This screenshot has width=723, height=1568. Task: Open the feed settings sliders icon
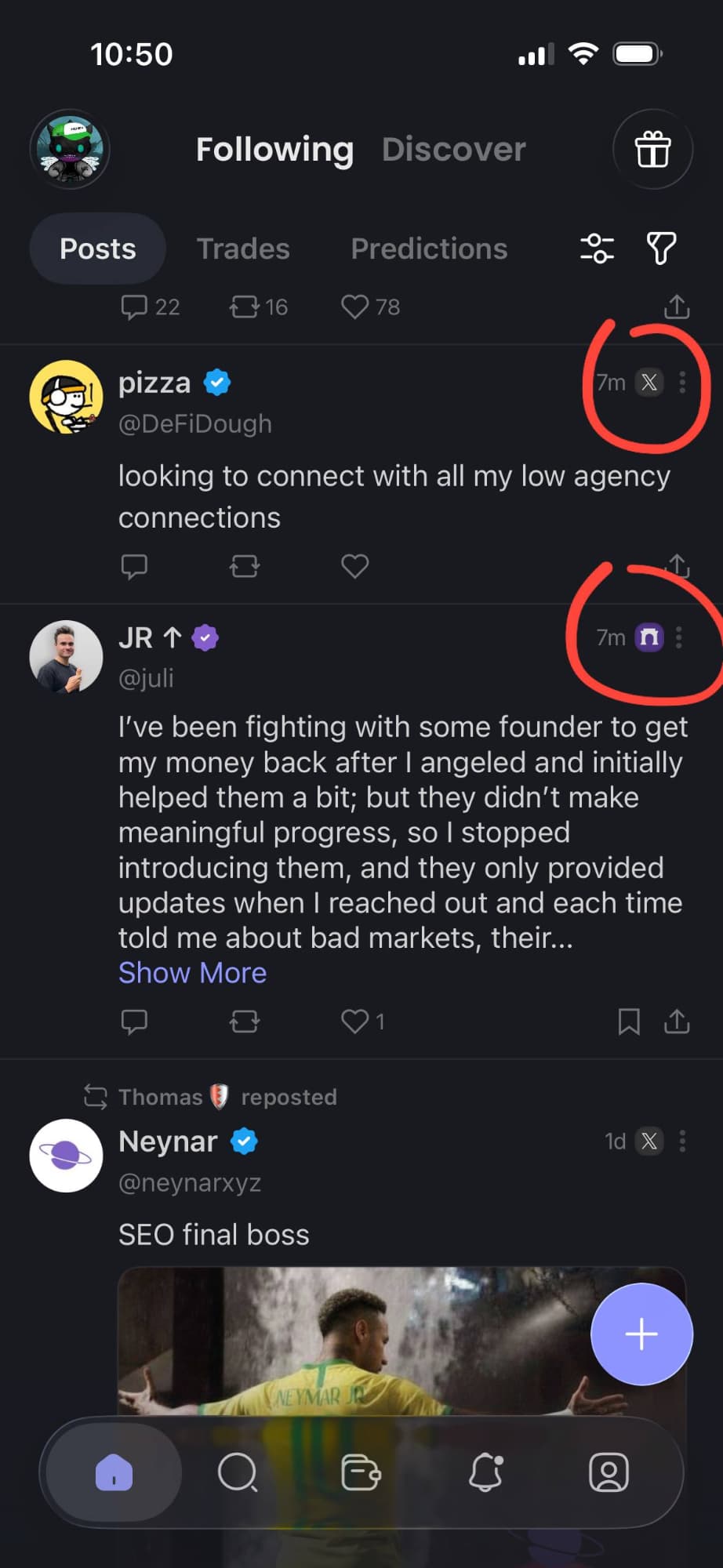598,249
